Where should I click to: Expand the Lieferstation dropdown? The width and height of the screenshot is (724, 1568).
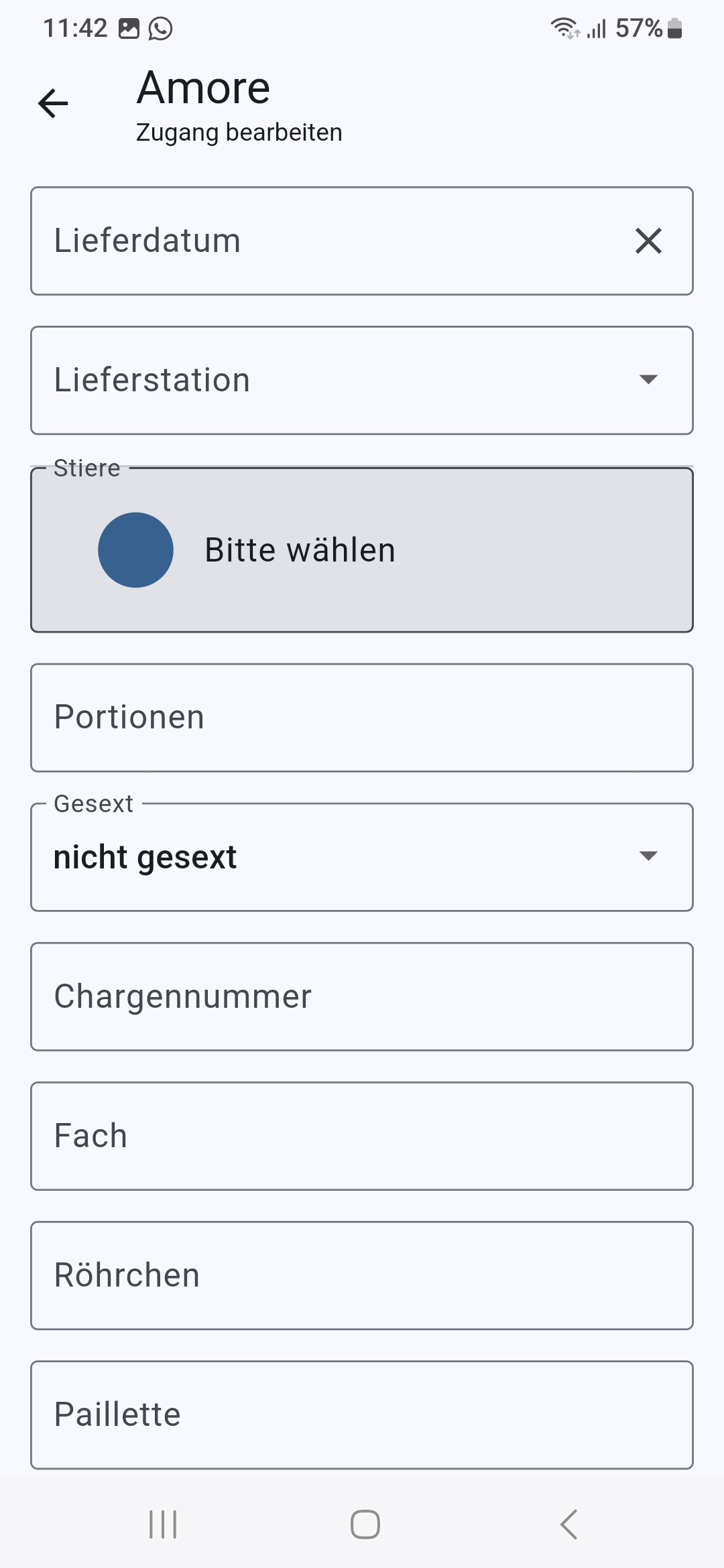pos(362,380)
